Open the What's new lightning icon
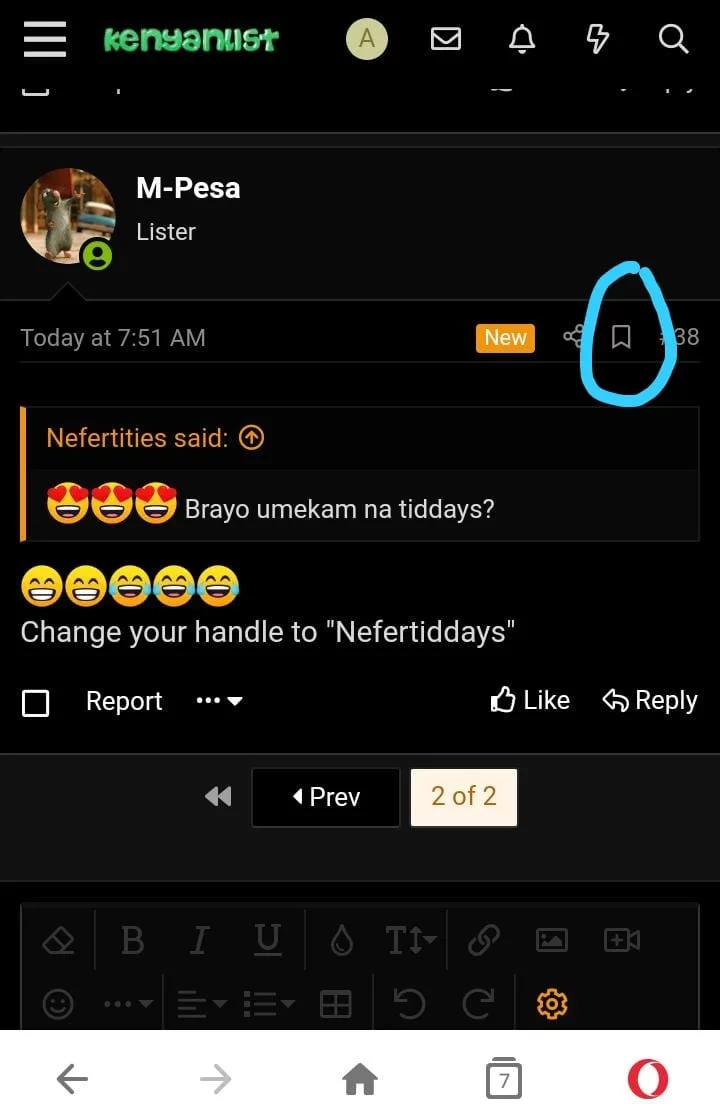720x1120 pixels. pos(597,39)
